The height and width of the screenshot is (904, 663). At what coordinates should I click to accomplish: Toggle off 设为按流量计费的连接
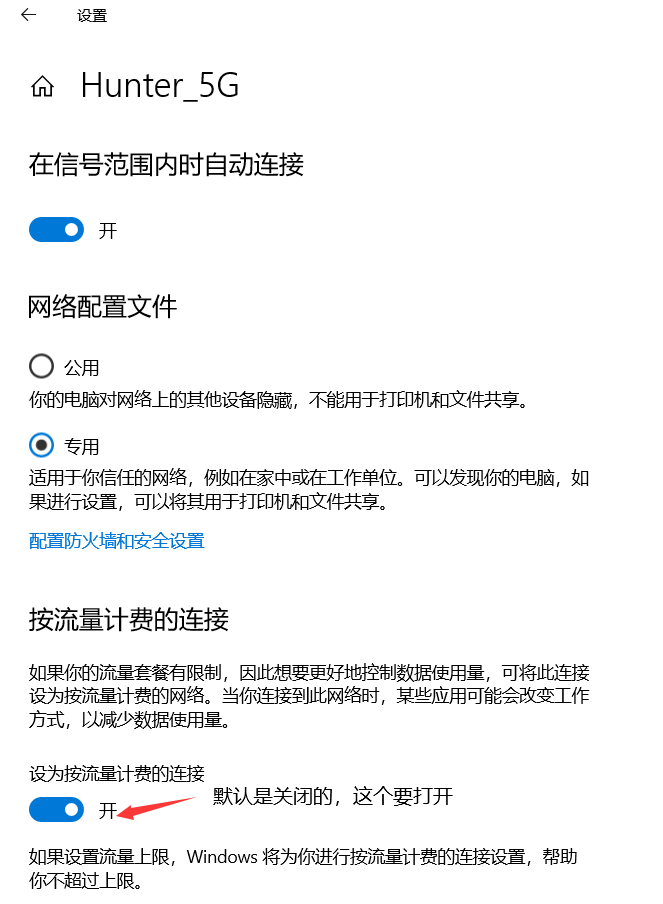(x=56, y=809)
